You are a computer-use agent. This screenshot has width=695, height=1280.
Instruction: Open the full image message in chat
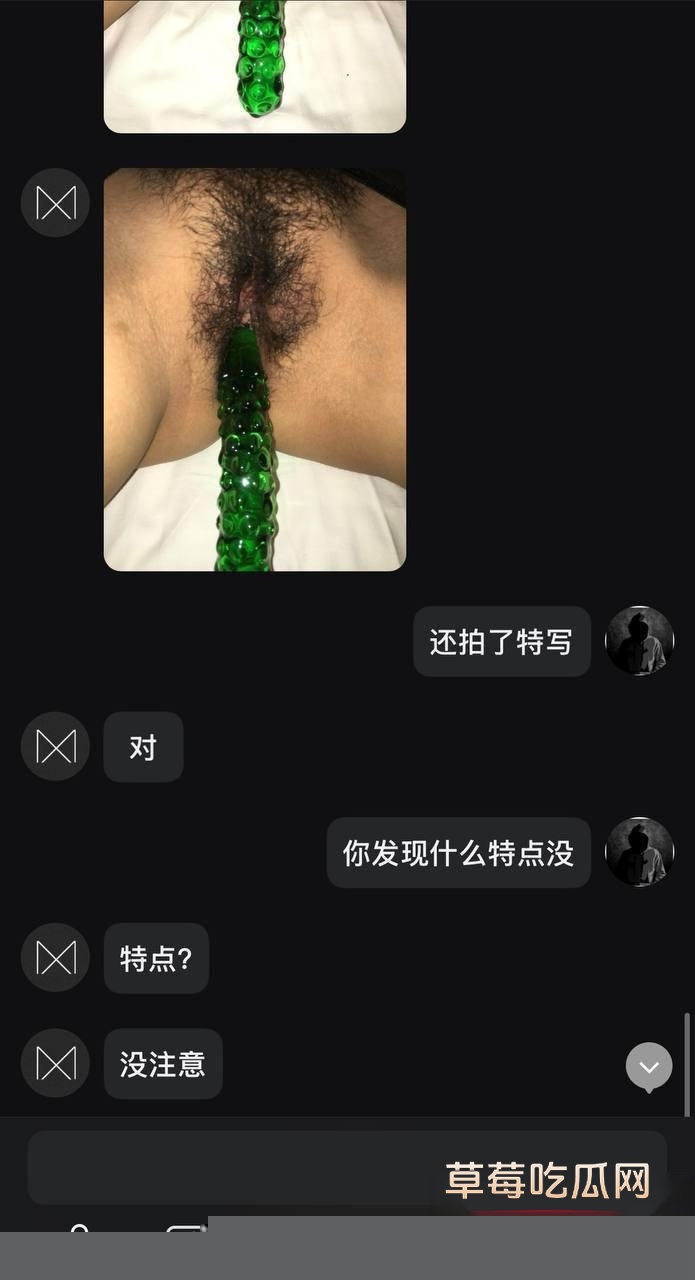coord(255,369)
